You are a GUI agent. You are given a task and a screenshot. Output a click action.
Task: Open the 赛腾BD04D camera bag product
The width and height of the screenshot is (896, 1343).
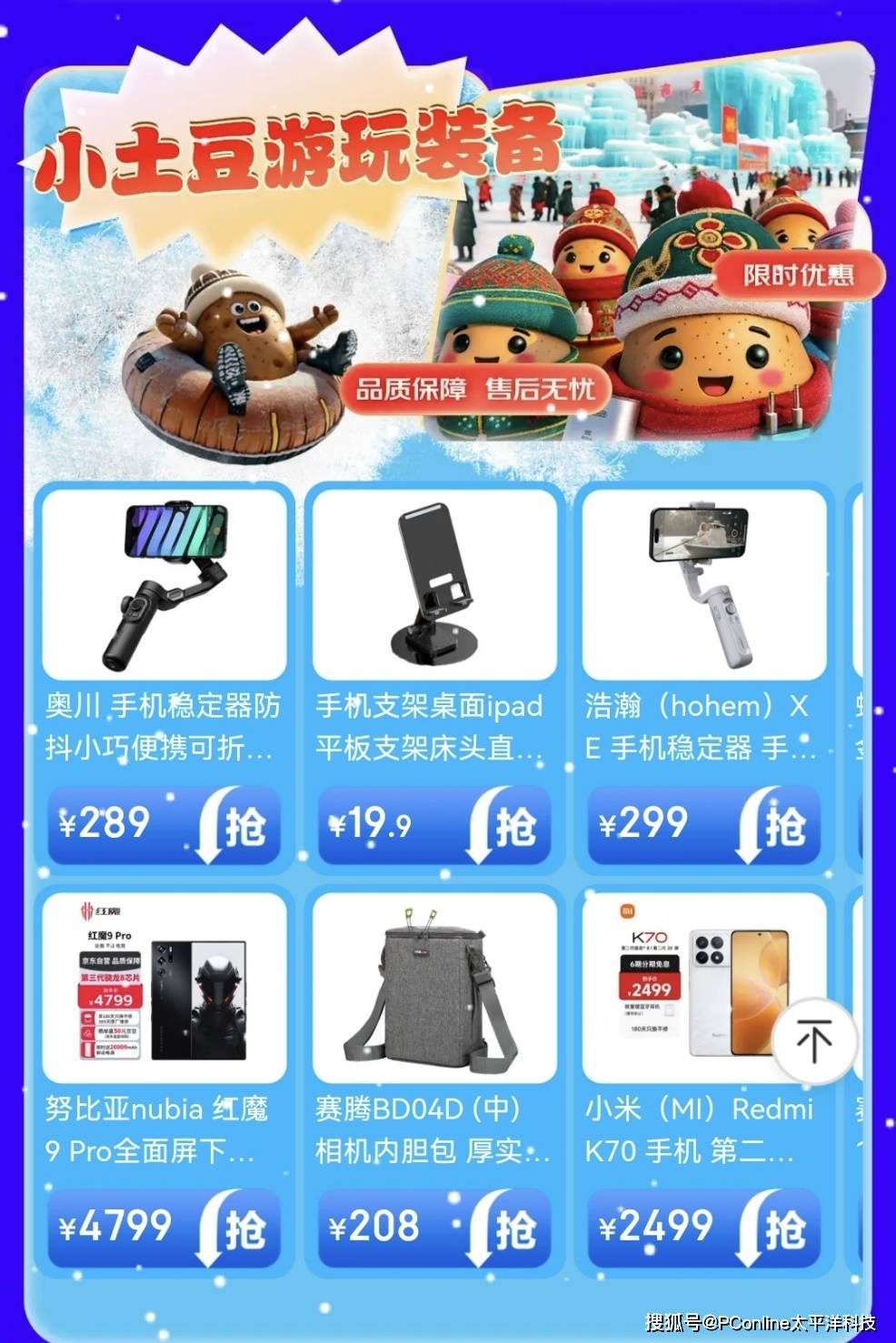pos(433,989)
